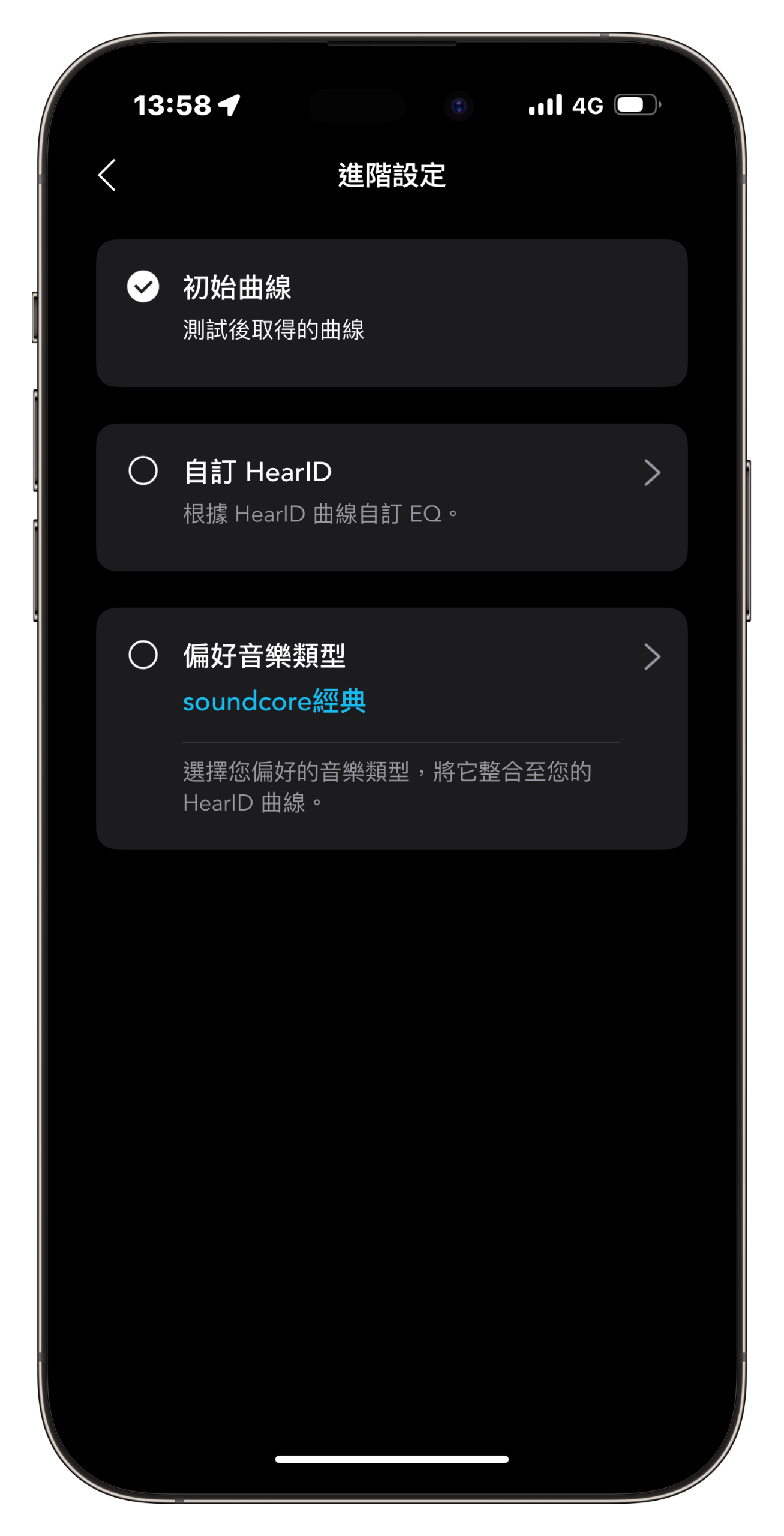Go back from 進階設定 screen
The height and width of the screenshot is (1536, 784).
click(107, 175)
